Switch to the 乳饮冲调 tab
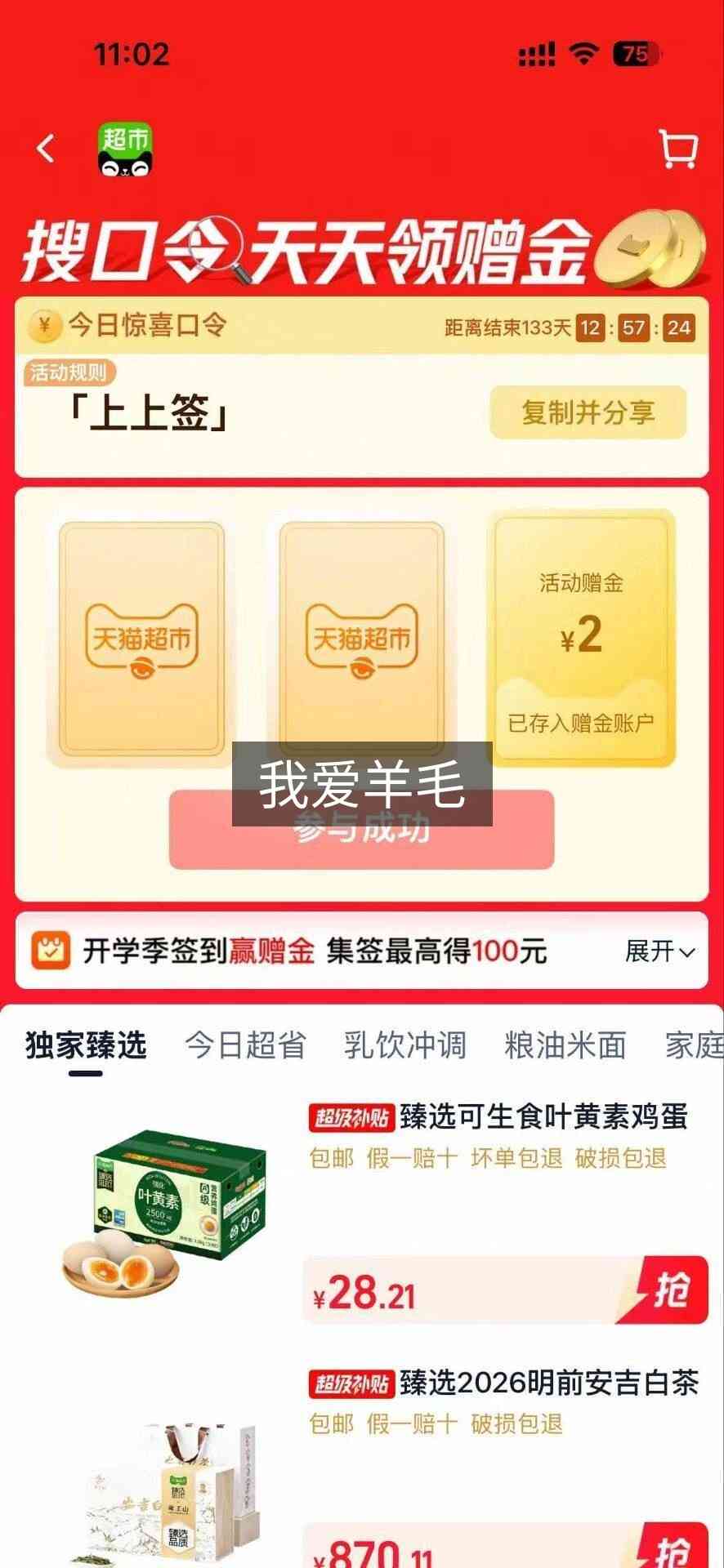 pyautogui.click(x=404, y=1045)
